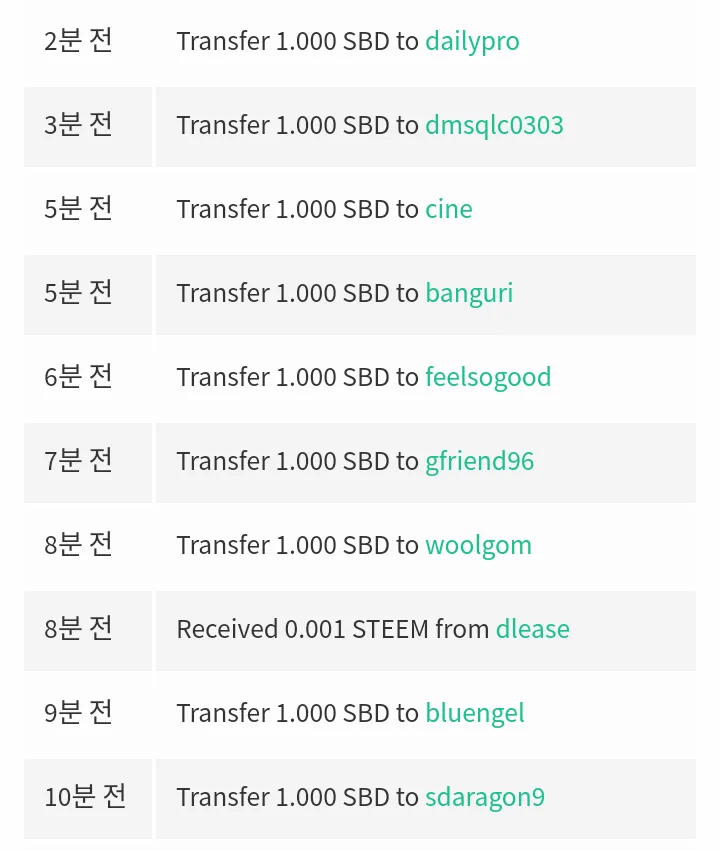Tap the cine username link
The height and width of the screenshot is (851, 720).
pos(449,210)
